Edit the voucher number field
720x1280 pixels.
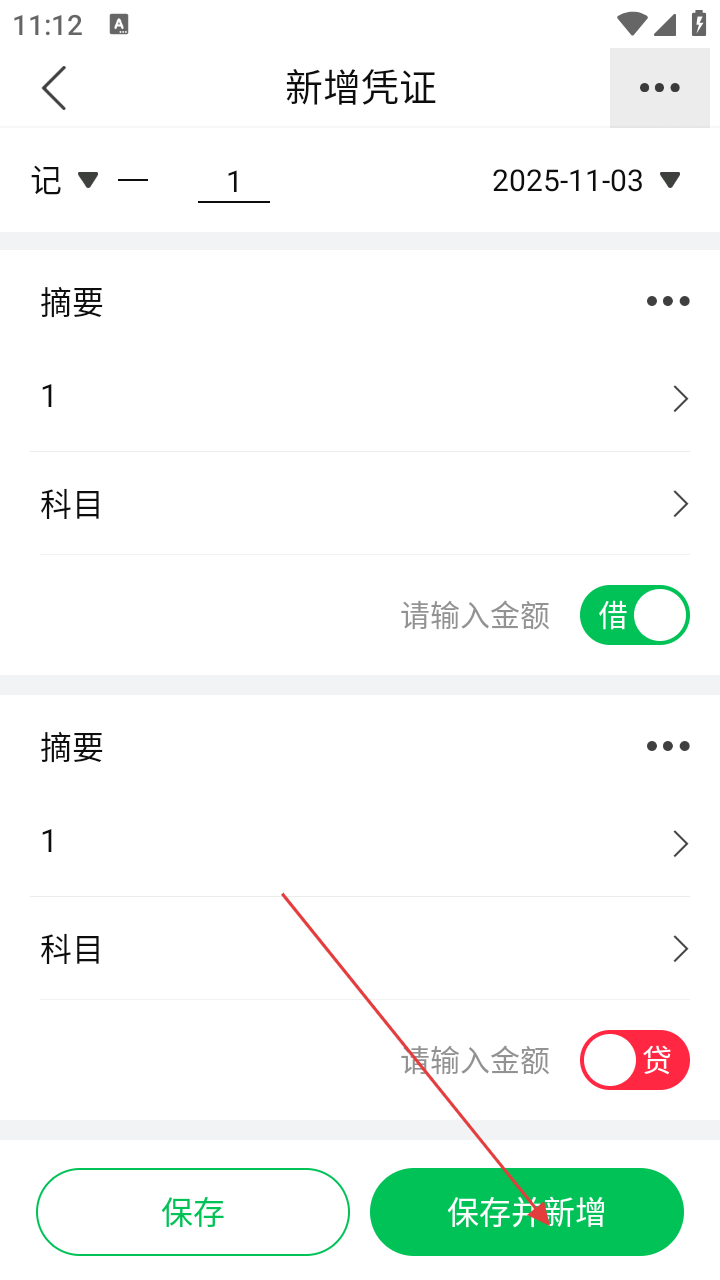pyautogui.click(x=234, y=182)
